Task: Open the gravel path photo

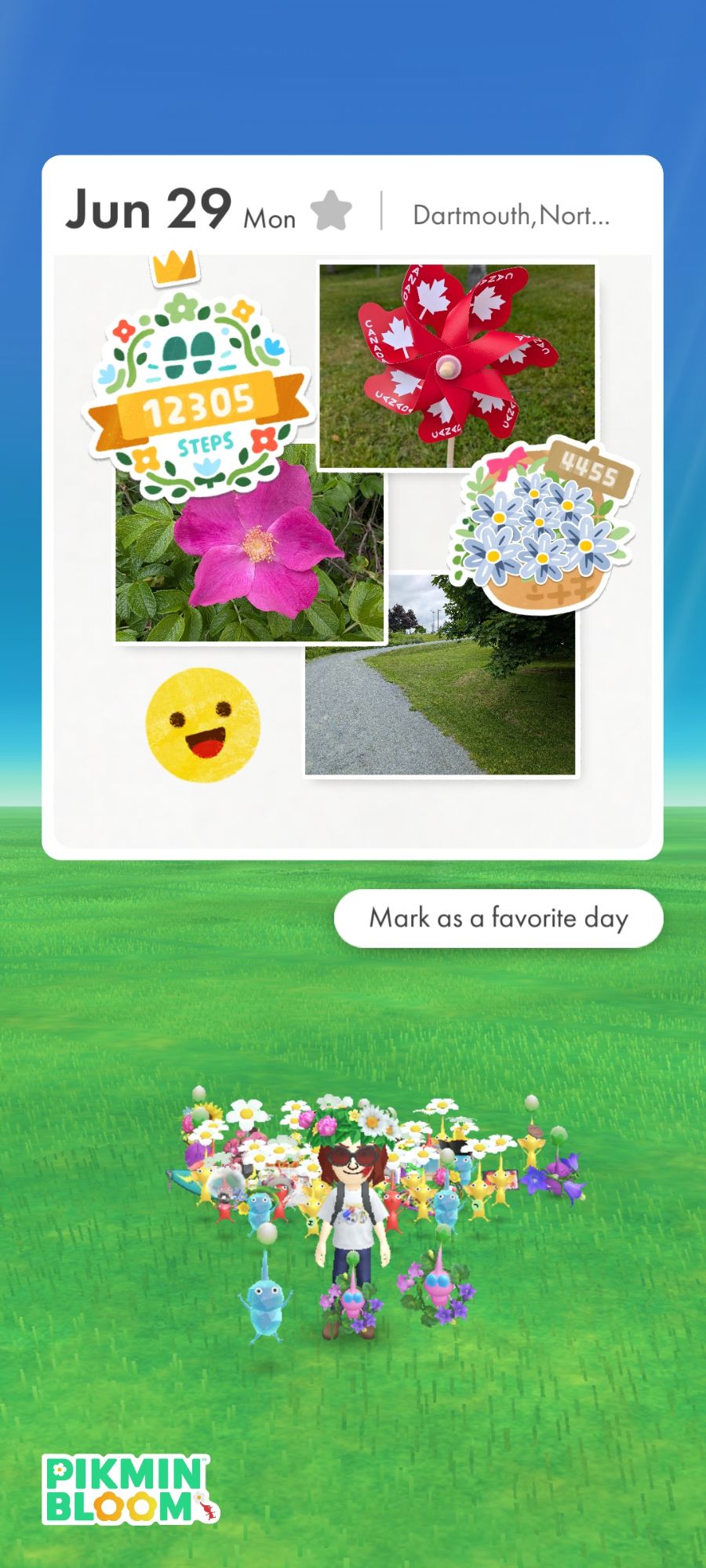Action: tap(440, 675)
